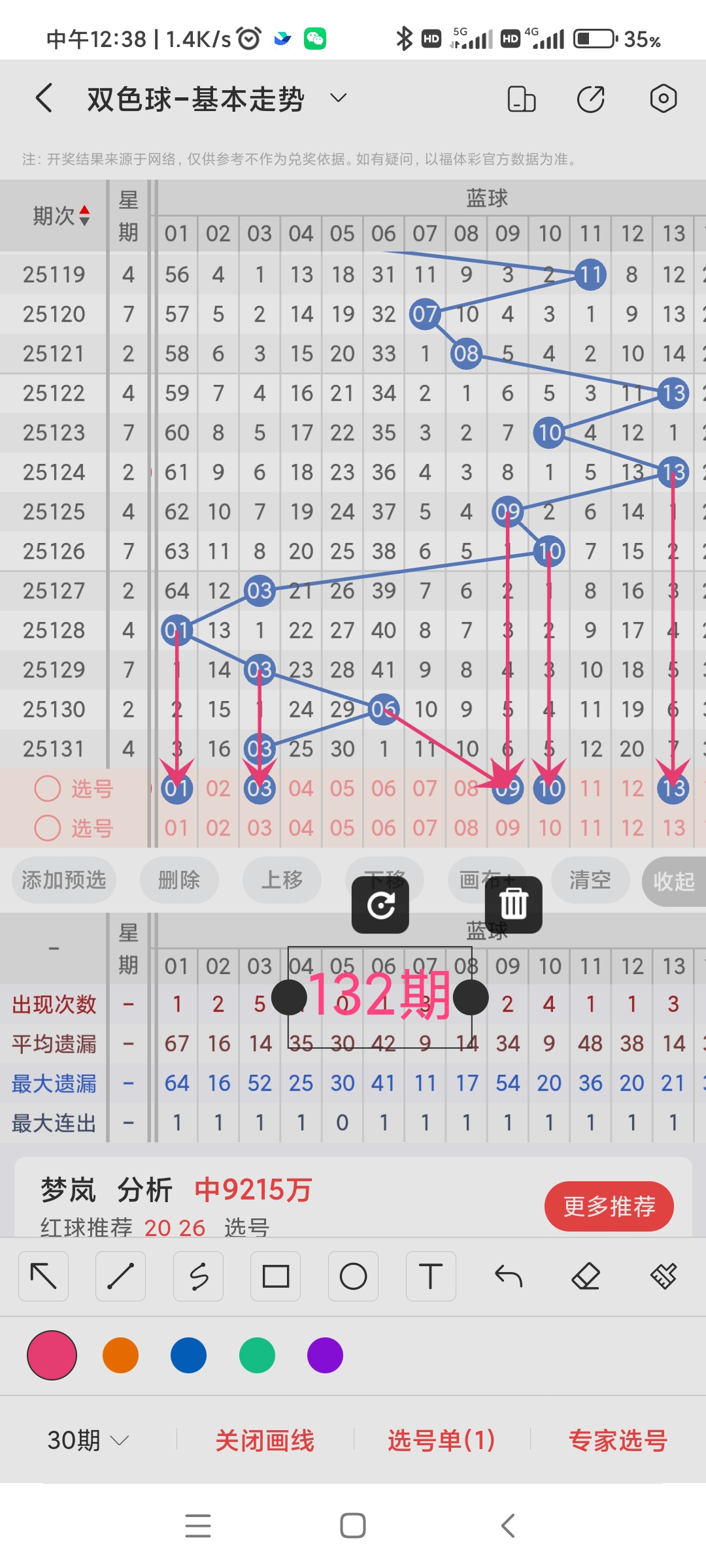
Task: Select the text annotation tool
Action: [429, 1275]
